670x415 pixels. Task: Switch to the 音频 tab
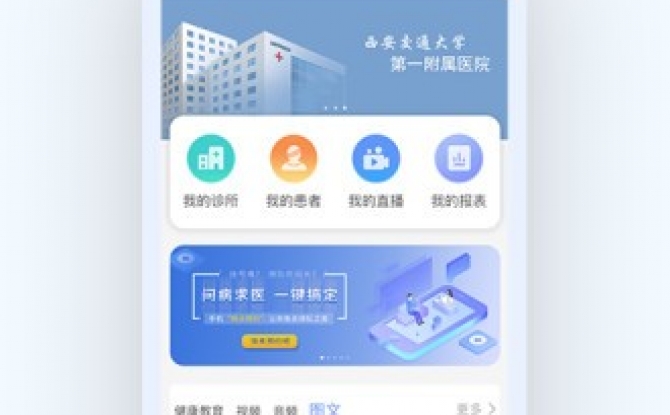pos(286,410)
